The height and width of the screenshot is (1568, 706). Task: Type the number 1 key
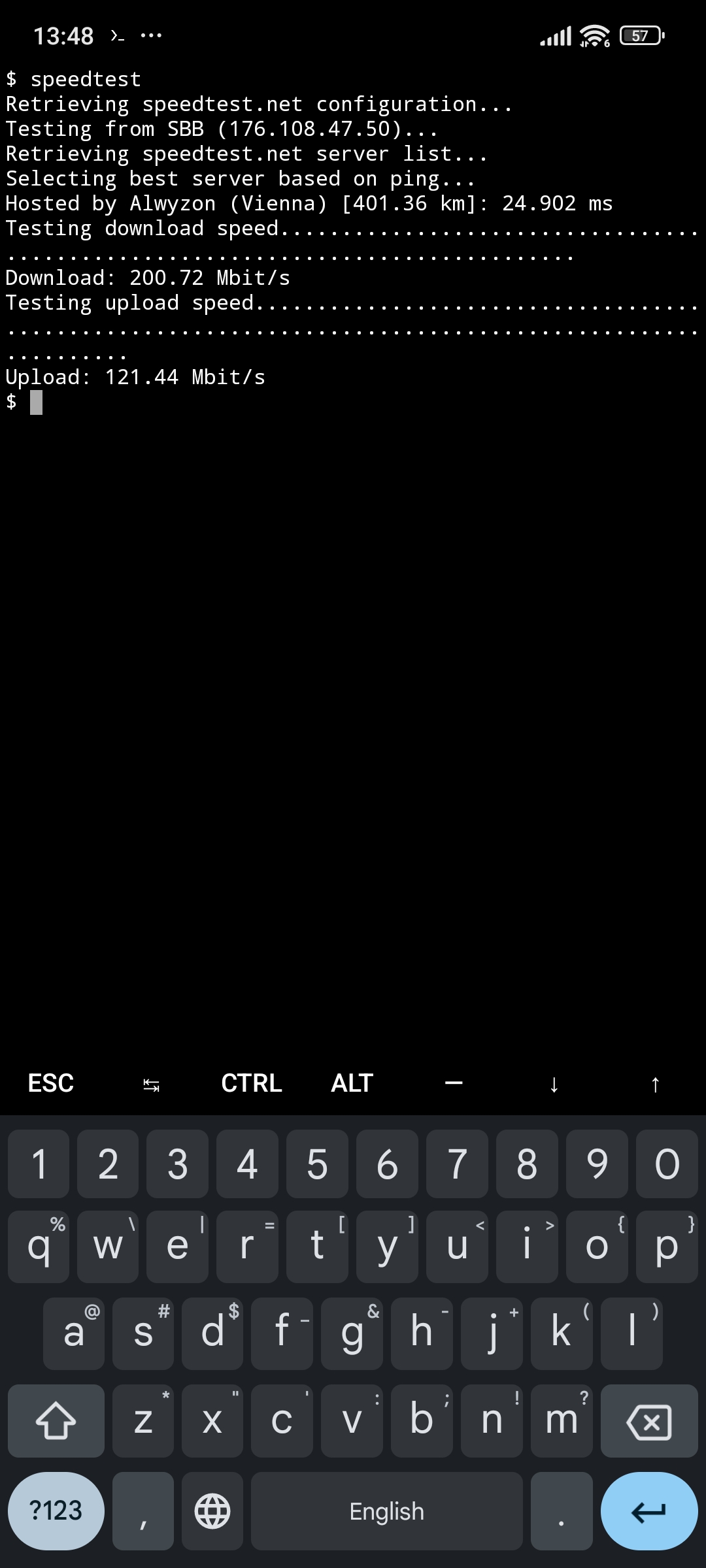pos(39,1164)
